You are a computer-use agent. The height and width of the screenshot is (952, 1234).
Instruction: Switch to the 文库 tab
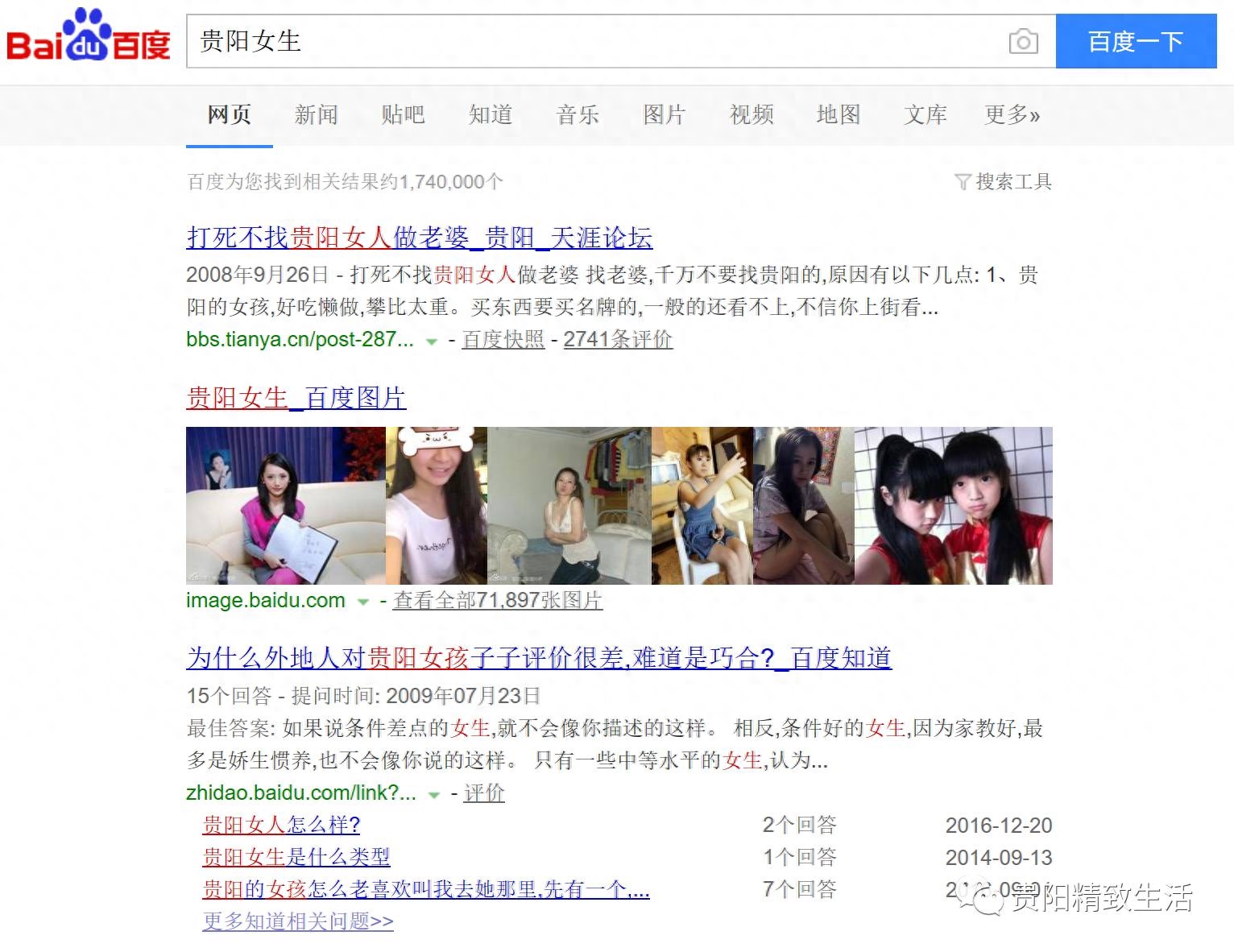925,115
